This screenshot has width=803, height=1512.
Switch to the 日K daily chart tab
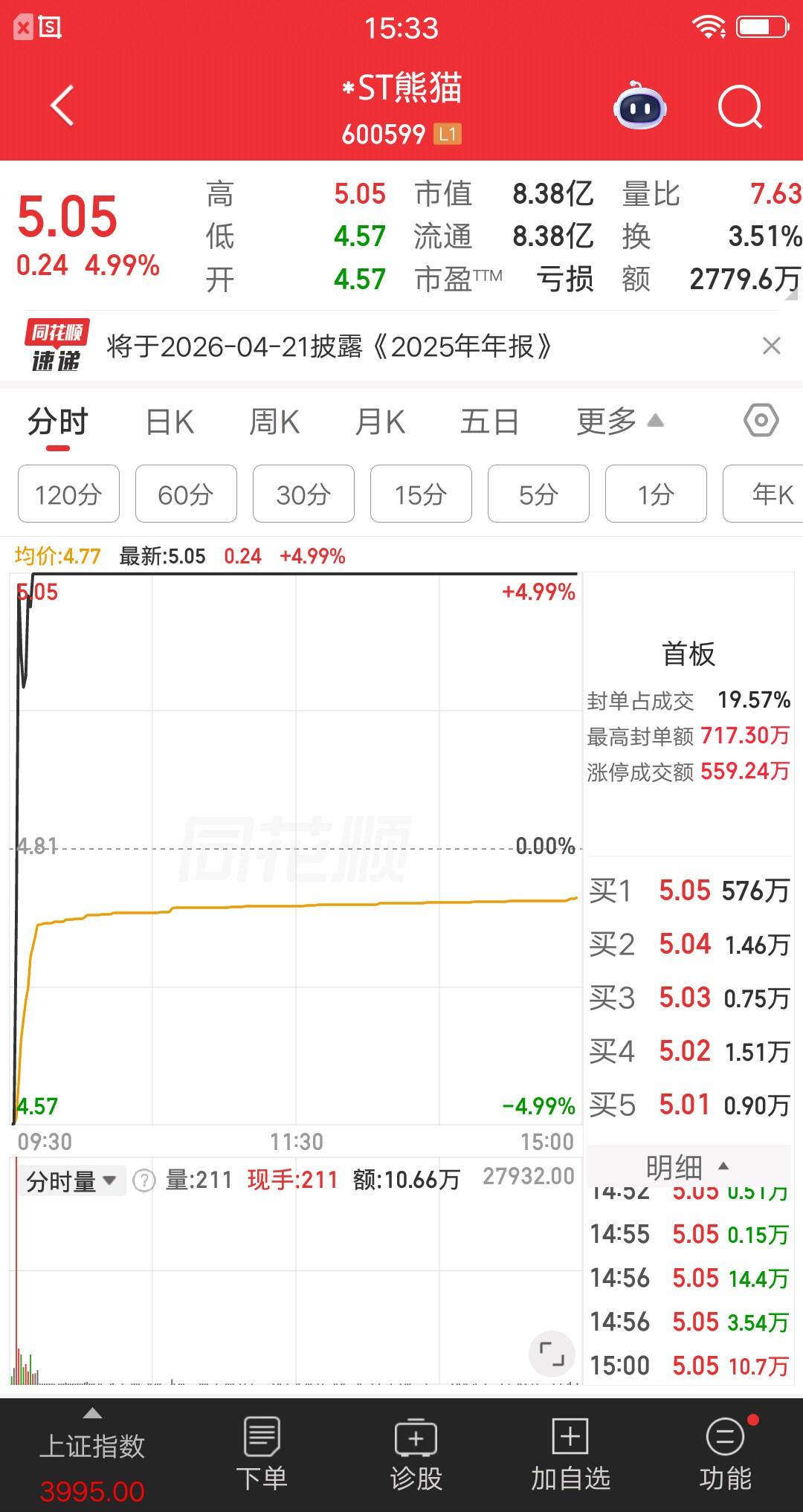coord(170,421)
